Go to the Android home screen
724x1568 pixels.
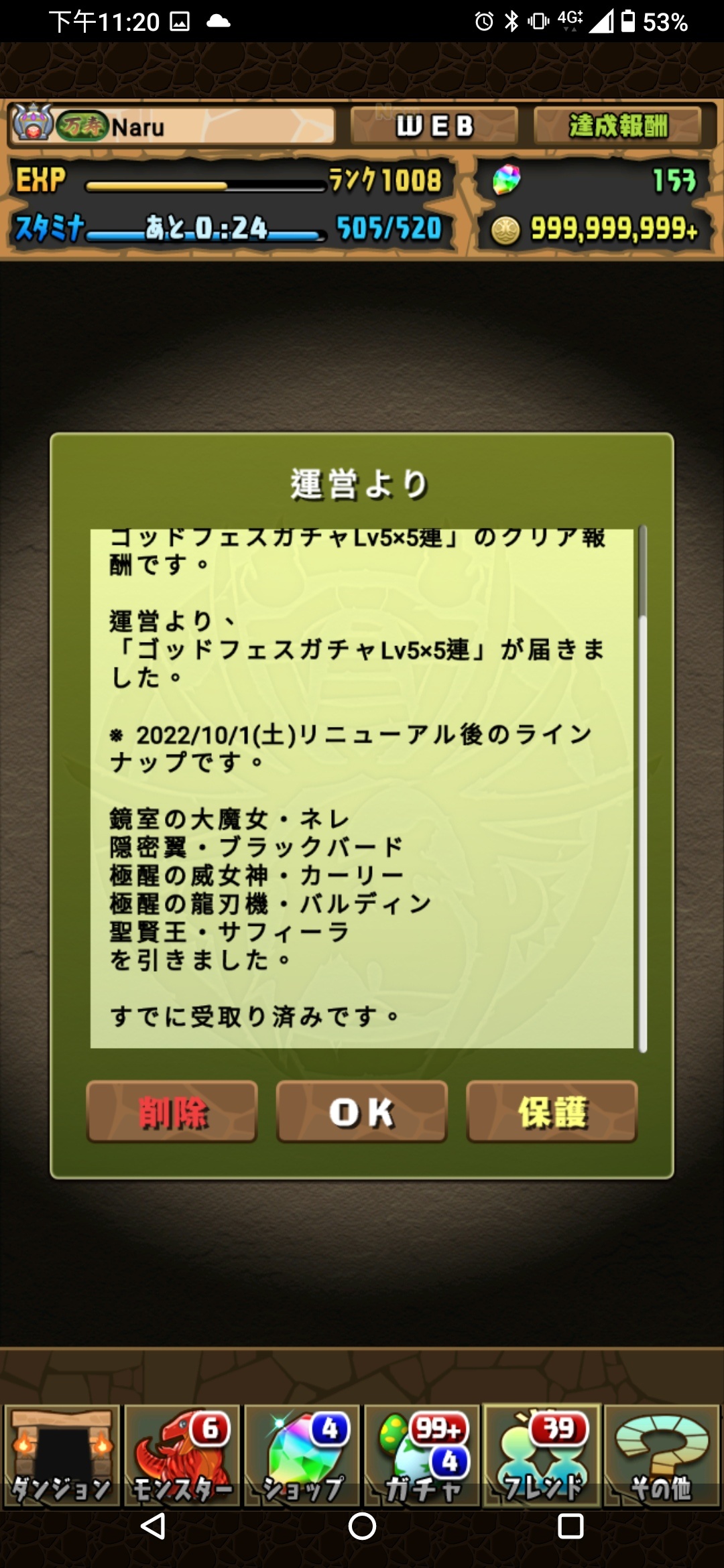point(362,1526)
